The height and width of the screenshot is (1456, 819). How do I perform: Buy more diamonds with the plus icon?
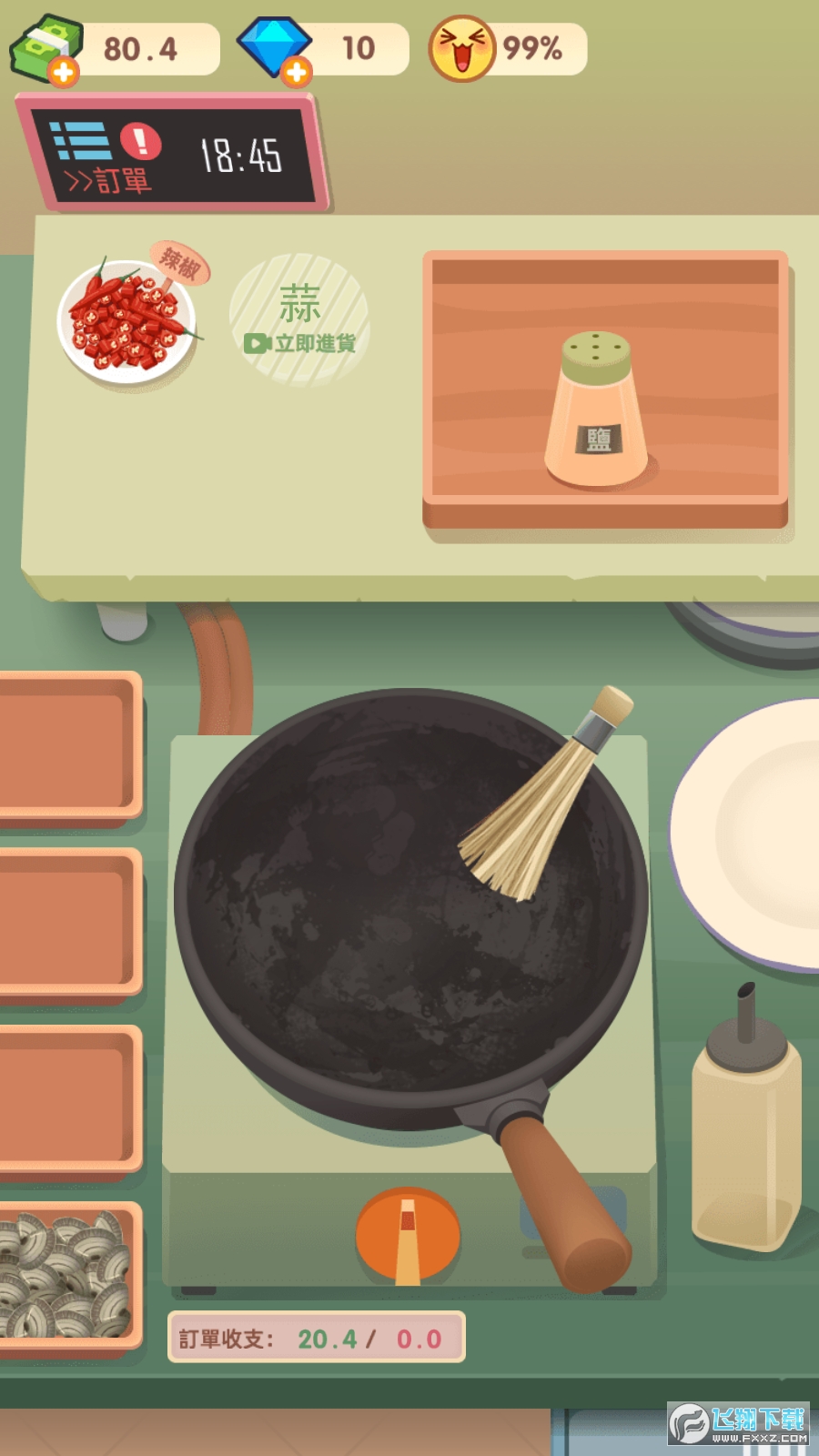click(296, 72)
